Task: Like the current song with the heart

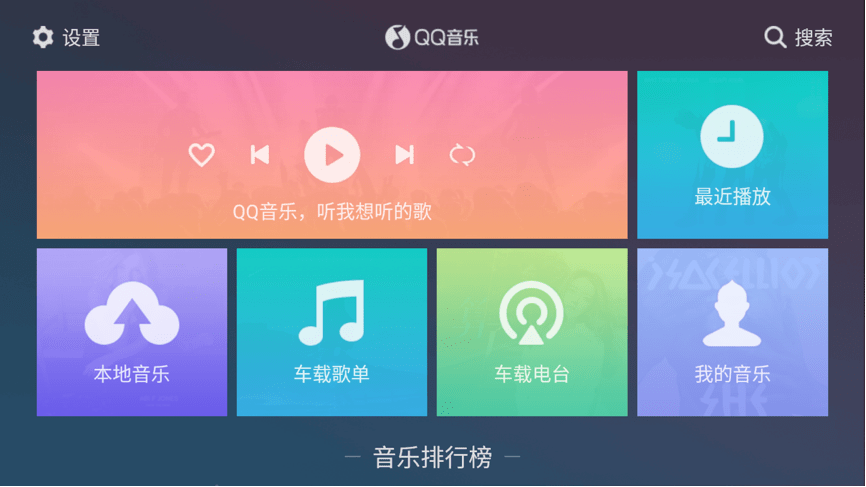Action: point(202,155)
